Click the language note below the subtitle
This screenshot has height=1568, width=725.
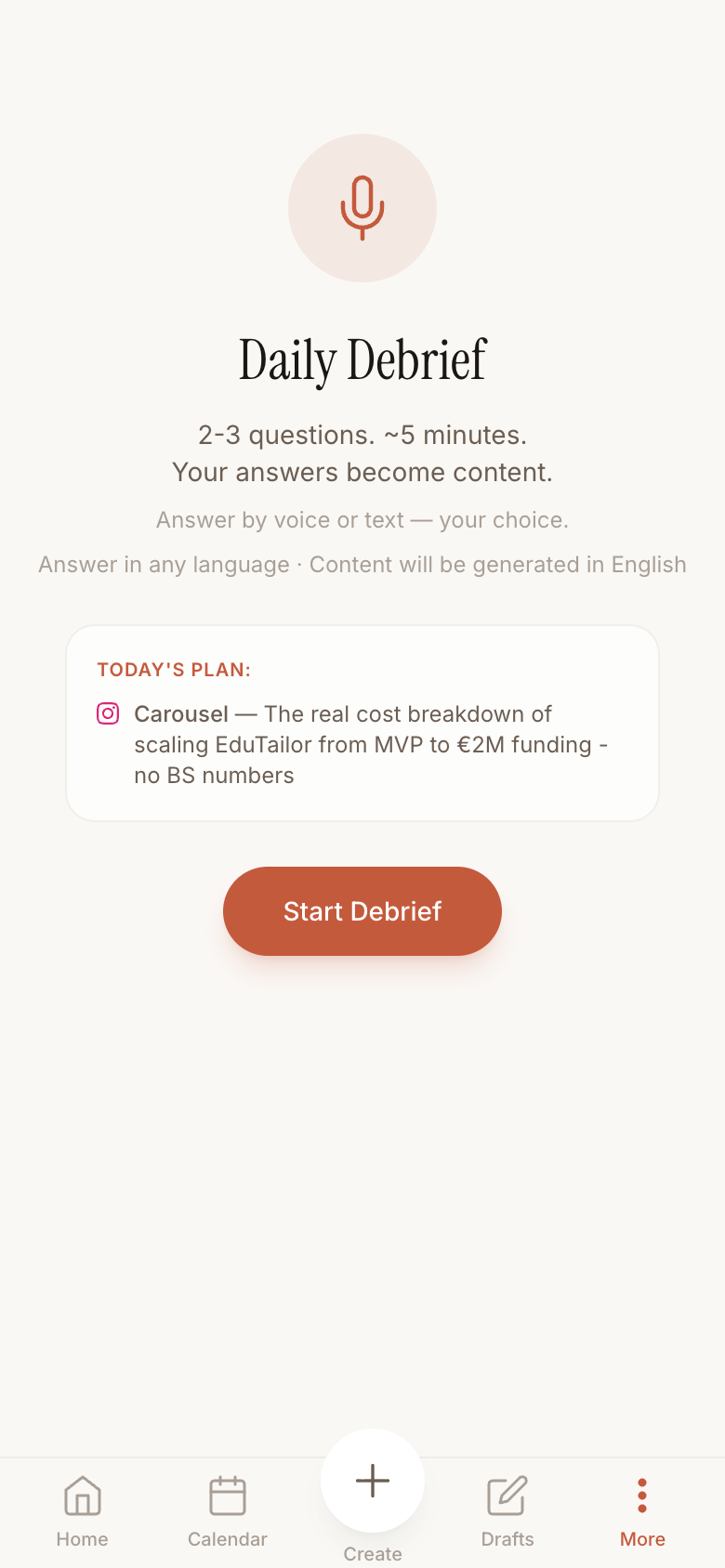[362, 564]
